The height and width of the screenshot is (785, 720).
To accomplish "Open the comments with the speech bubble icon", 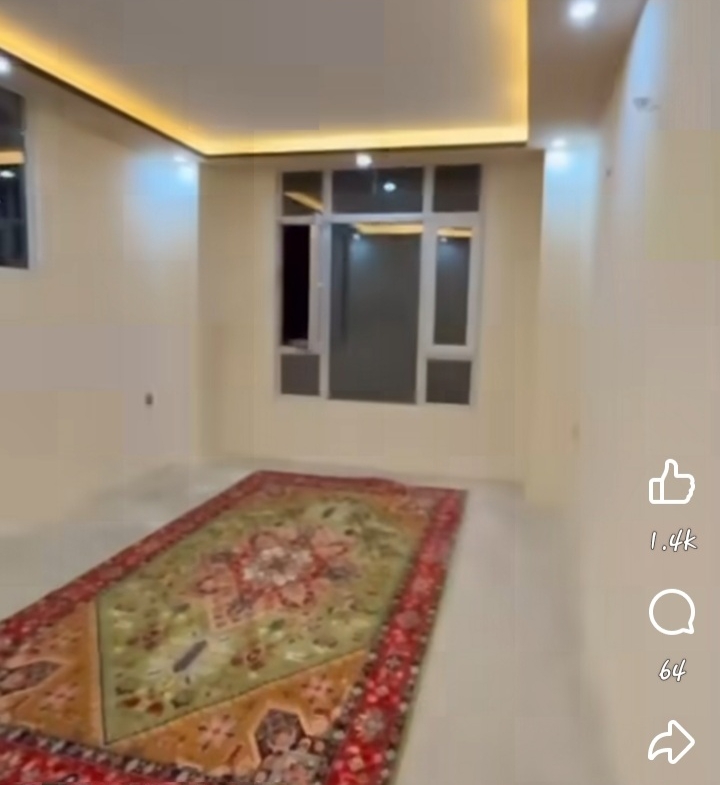I will [671, 613].
